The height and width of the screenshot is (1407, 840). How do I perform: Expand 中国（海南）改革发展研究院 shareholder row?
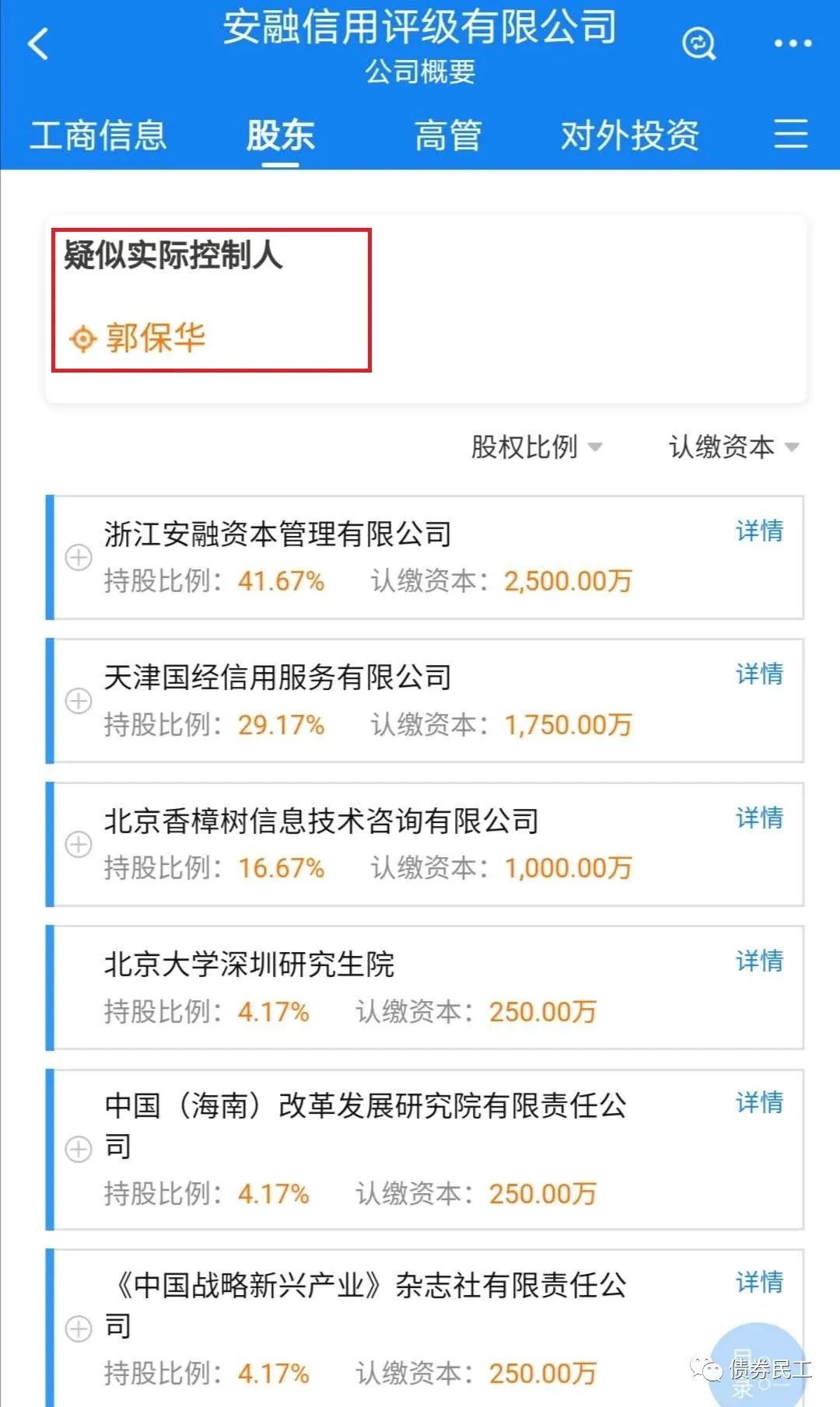click(79, 1149)
